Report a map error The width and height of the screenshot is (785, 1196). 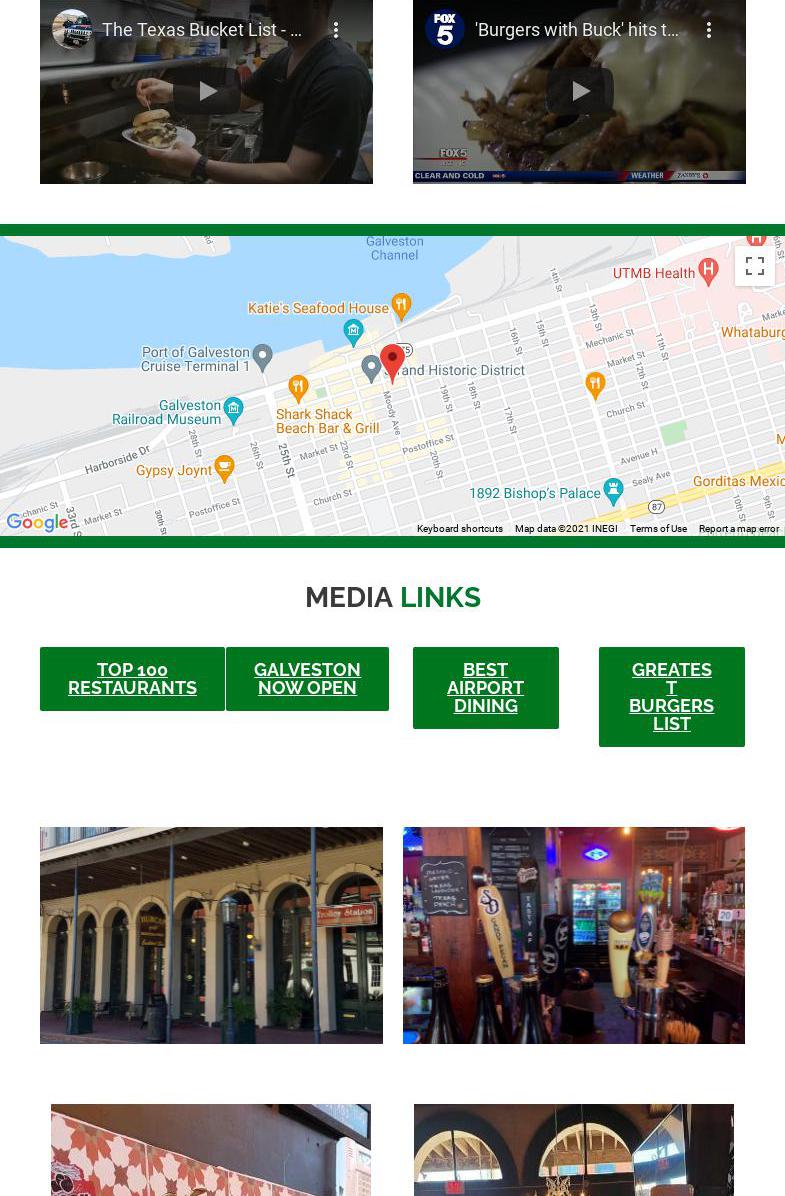tap(738, 529)
